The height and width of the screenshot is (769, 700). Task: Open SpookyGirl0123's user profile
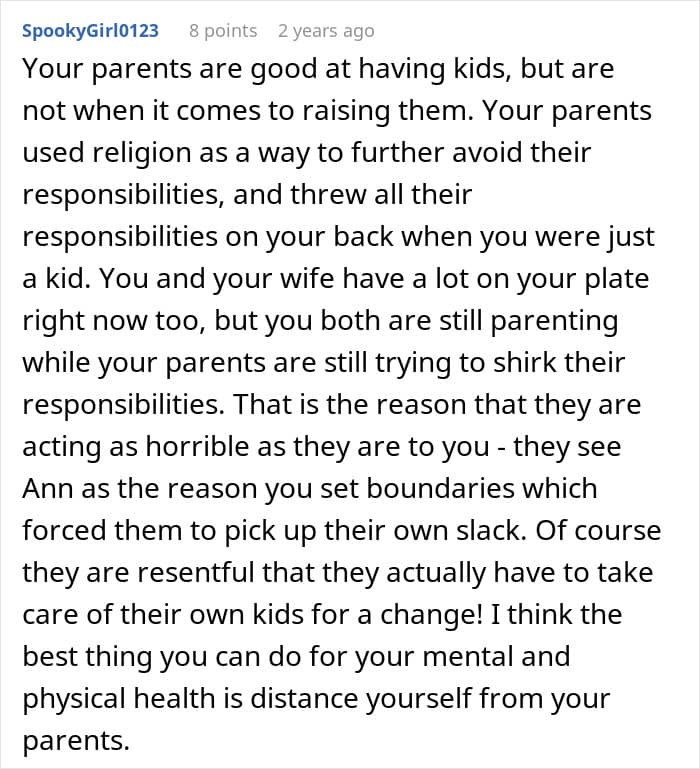(x=90, y=31)
